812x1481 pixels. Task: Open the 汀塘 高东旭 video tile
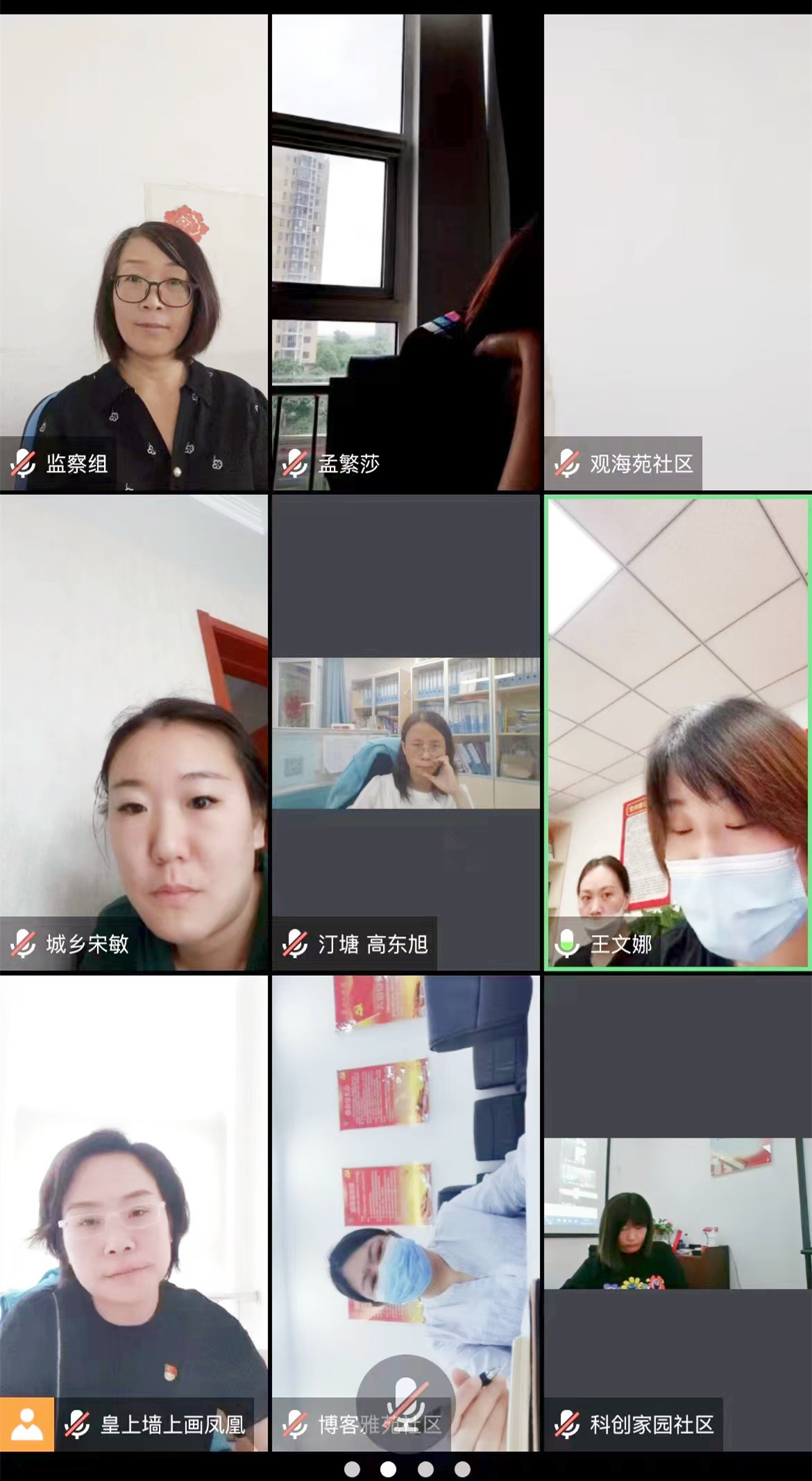406,733
